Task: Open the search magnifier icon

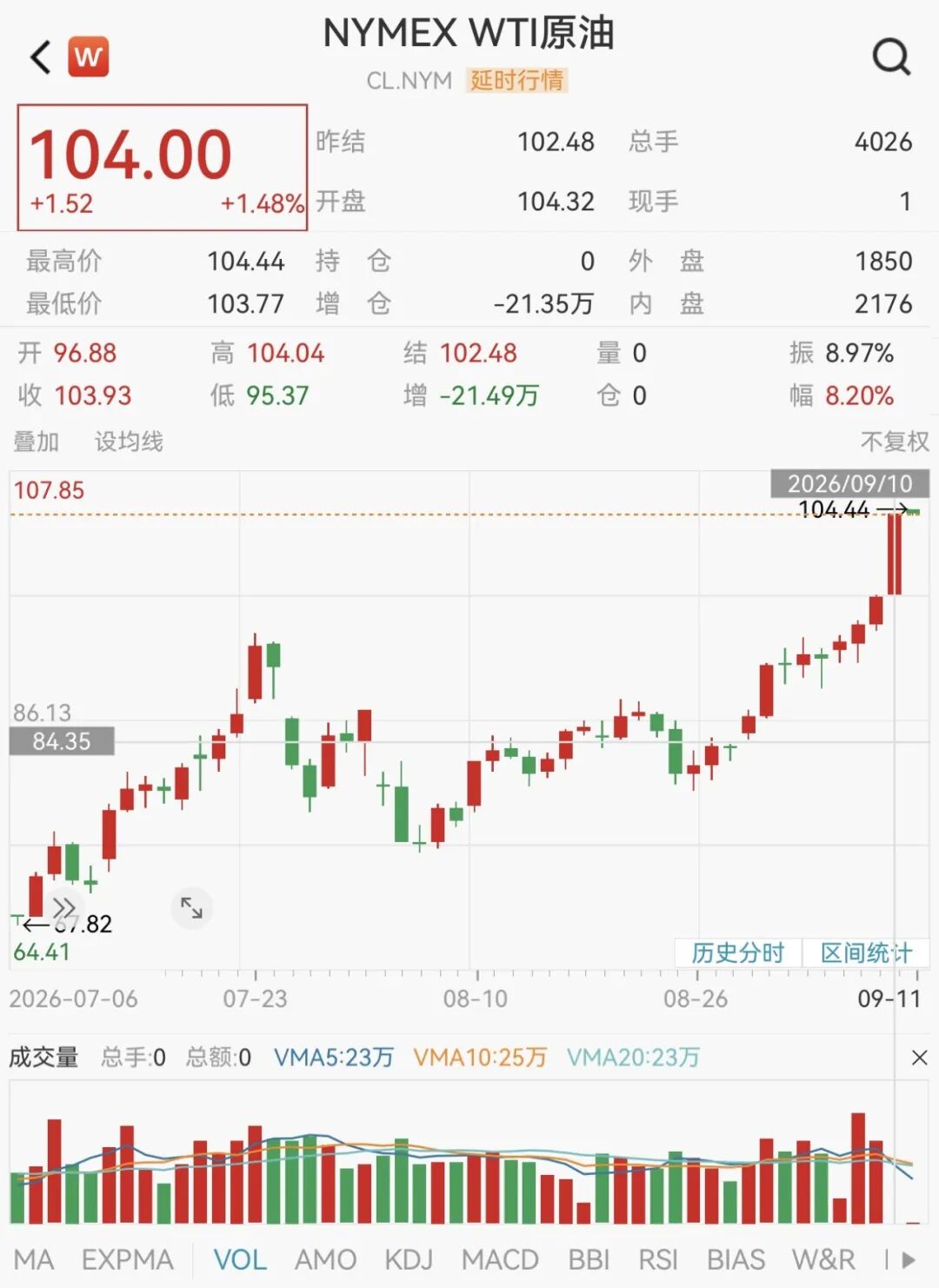Action: 891,57
